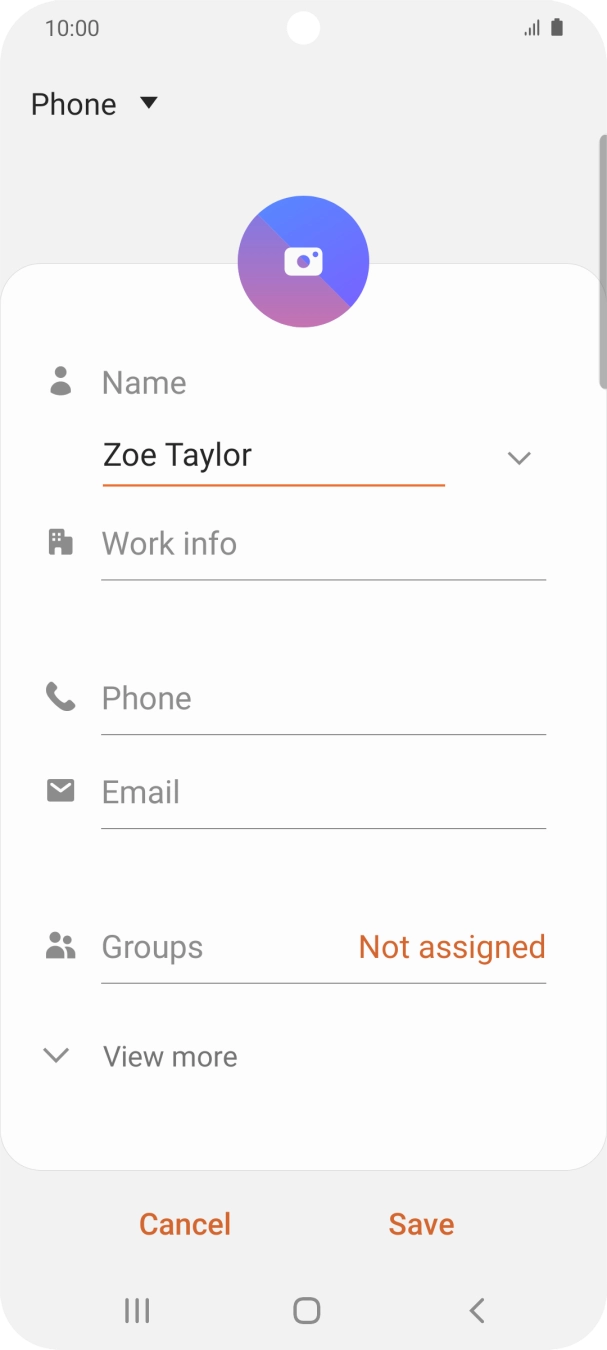Open the Phone storage location dropdown
Screen dimensions: 607x1350
click(x=95, y=104)
